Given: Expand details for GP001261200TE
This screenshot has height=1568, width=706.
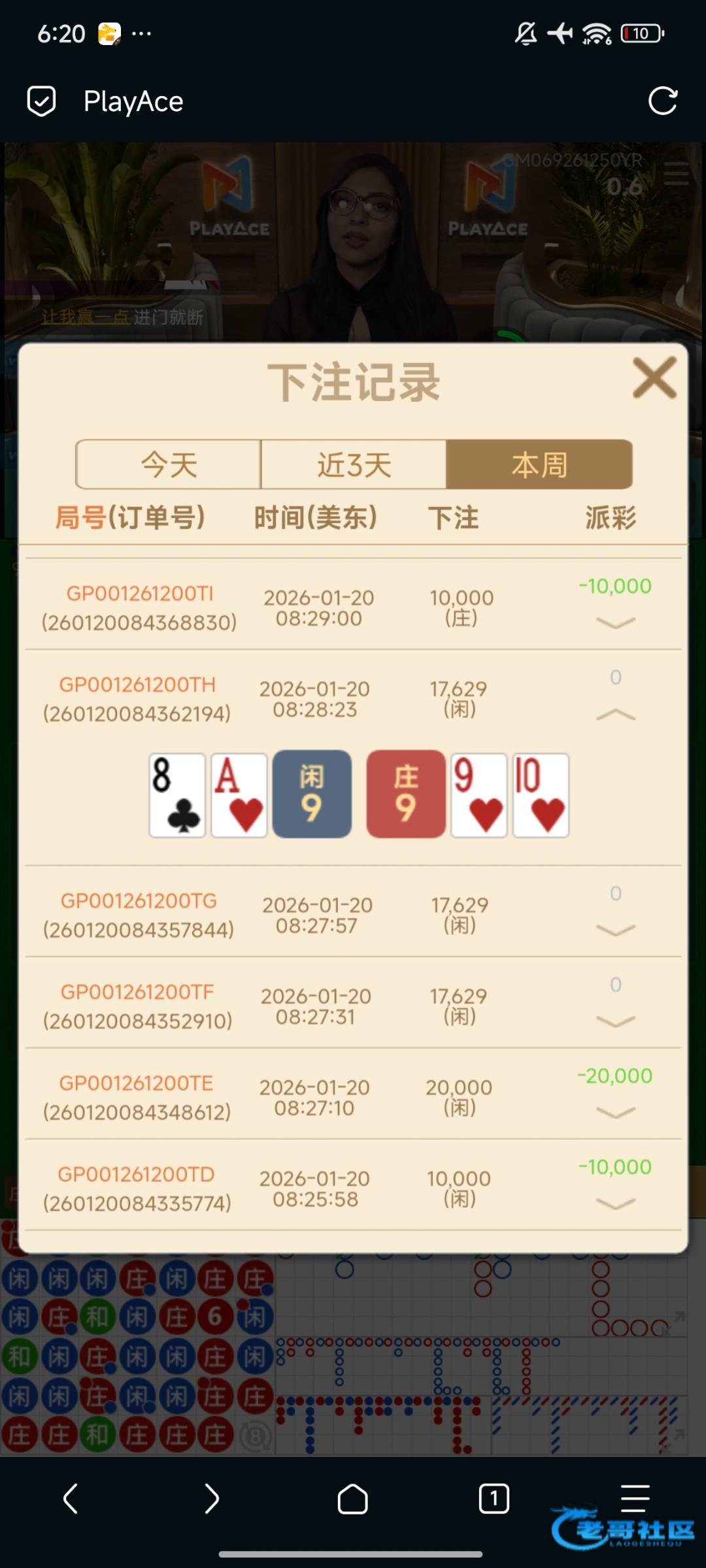Looking at the screenshot, I should tap(615, 1112).
